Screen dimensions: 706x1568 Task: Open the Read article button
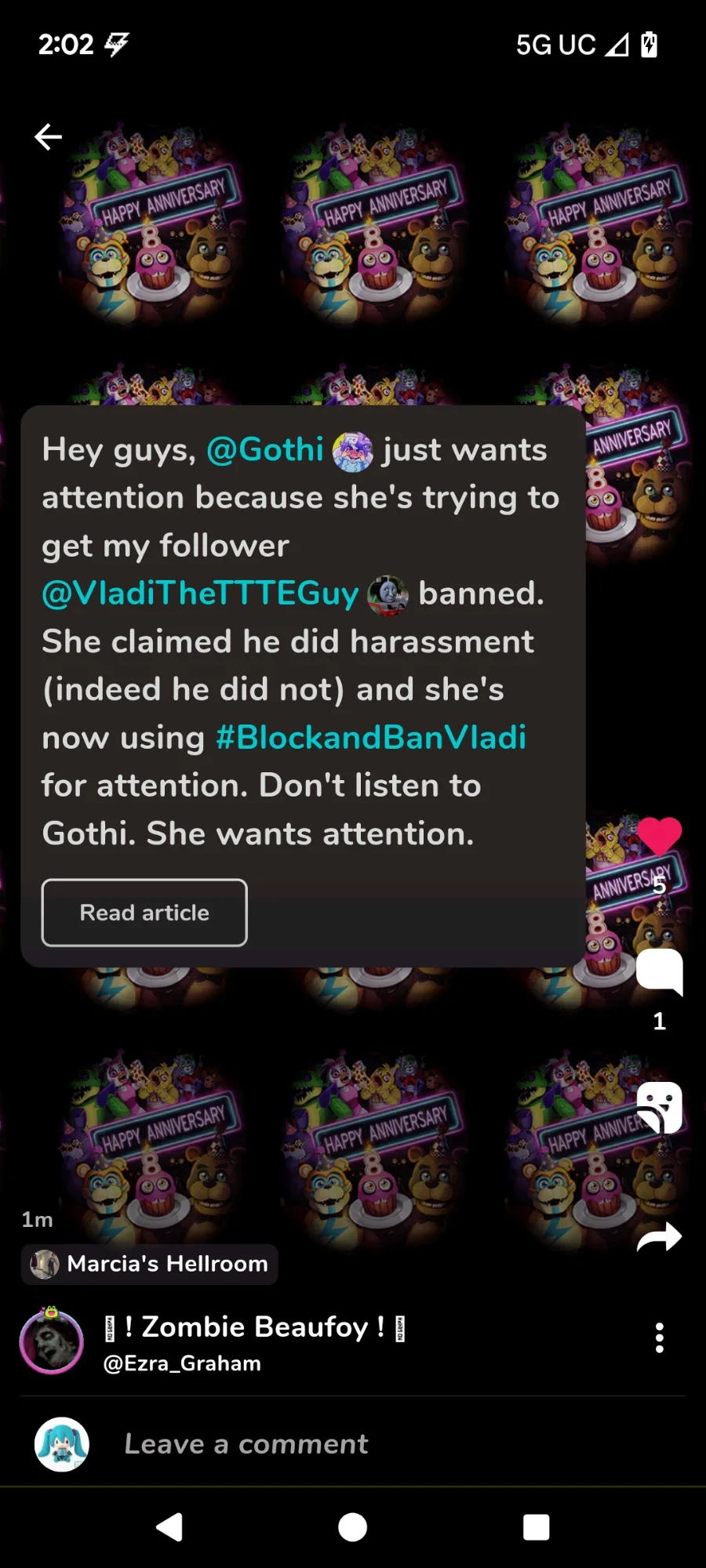(x=144, y=913)
